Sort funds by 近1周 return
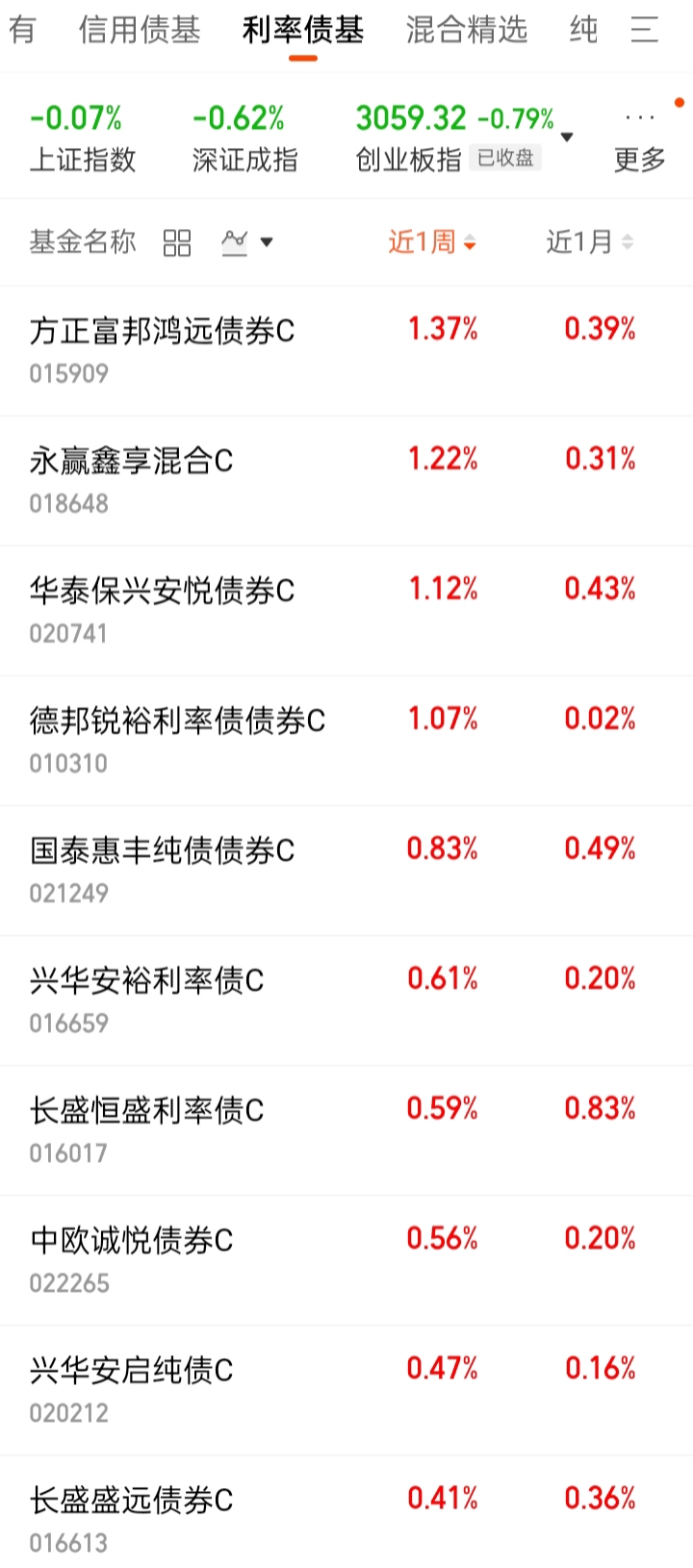This screenshot has height=1568, width=693. click(x=432, y=242)
